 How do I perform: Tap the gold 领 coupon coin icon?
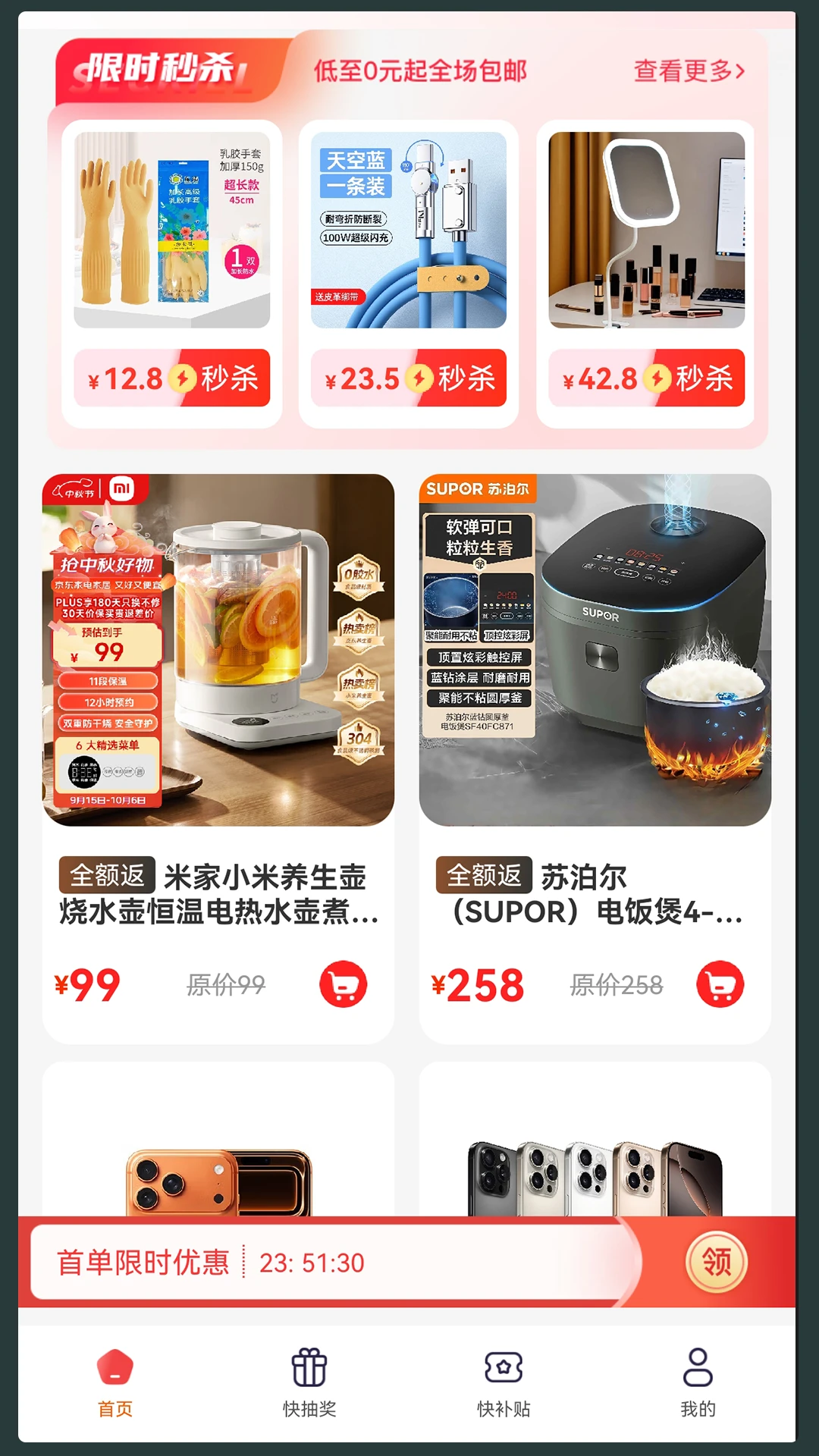click(x=715, y=1260)
